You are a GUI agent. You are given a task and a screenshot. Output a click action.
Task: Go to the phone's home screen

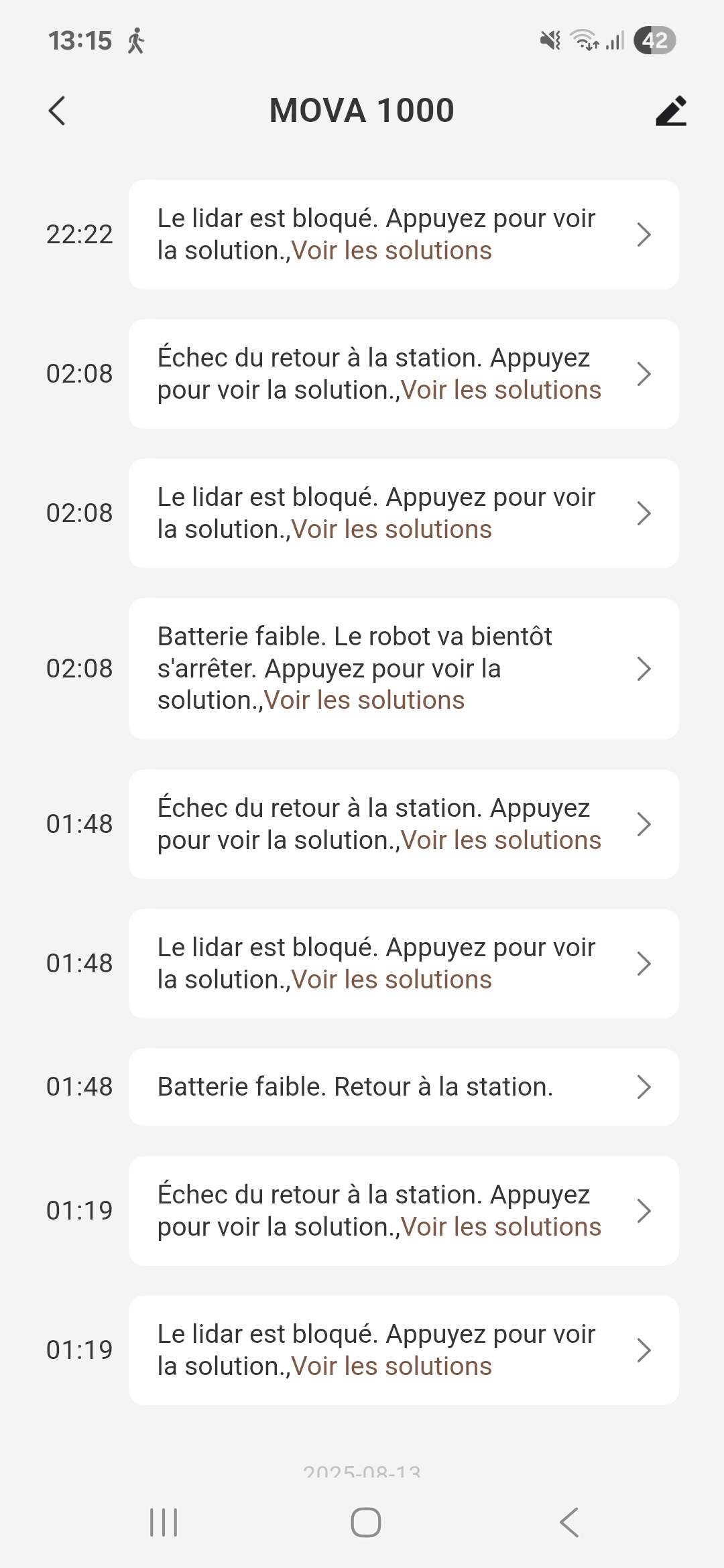366,1522
